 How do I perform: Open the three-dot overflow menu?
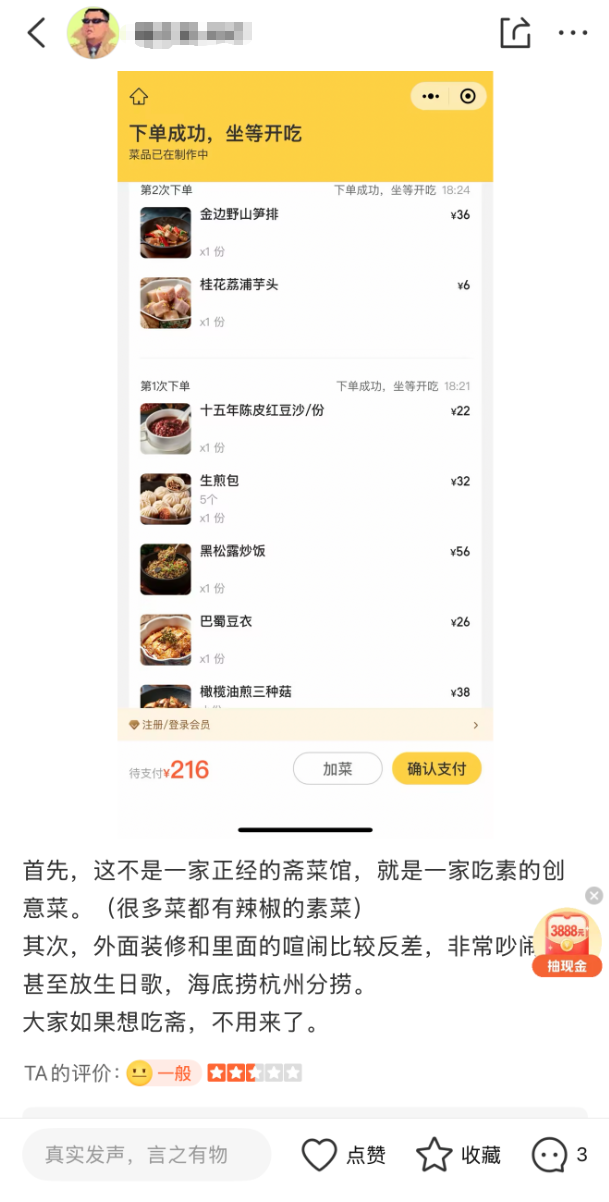pyautogui.click(x=573, y=33)
